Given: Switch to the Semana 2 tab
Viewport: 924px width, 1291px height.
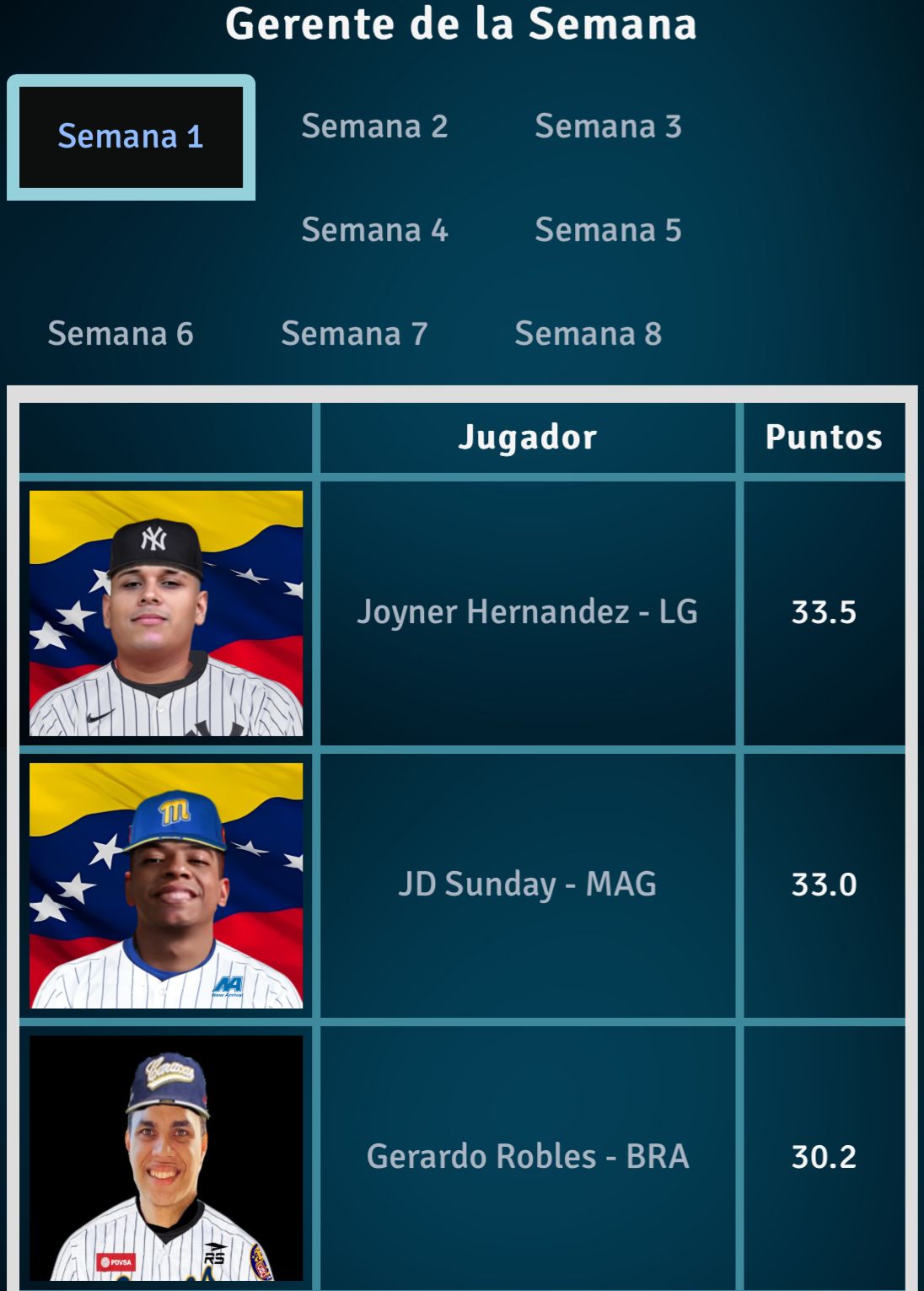Looking at the screenshot, I should [x=374, y=126].
